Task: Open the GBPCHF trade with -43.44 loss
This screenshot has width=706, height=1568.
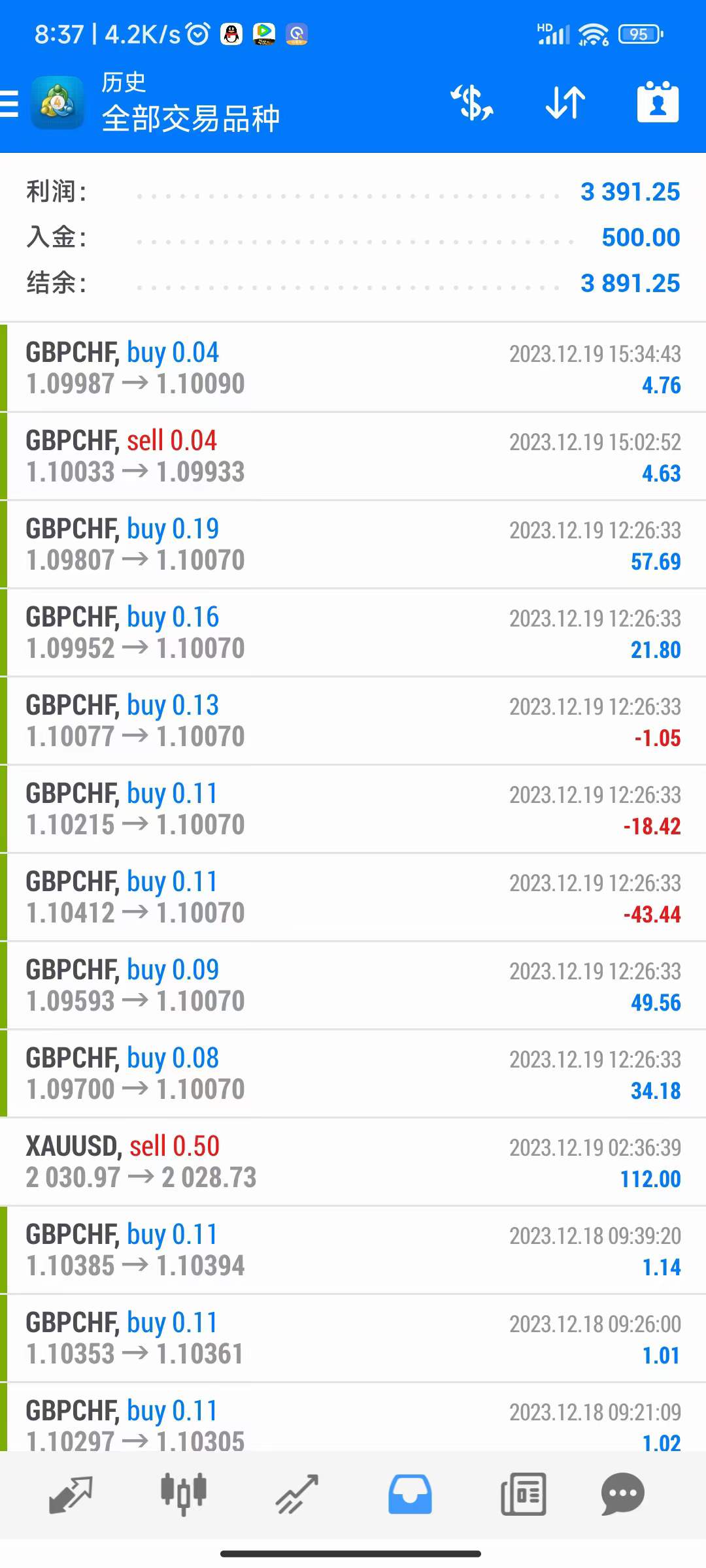Action: (353, 898)
